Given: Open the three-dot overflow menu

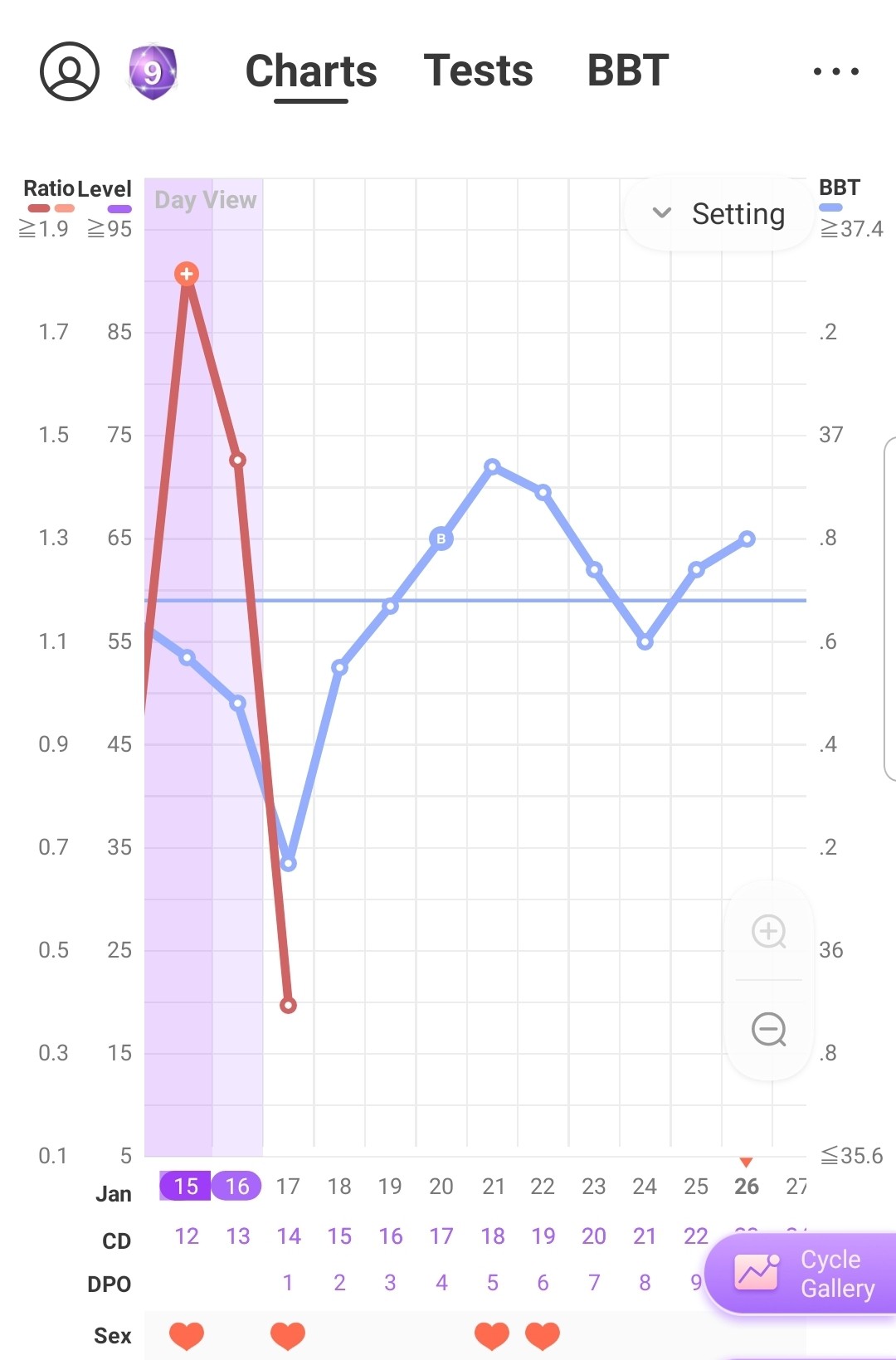Looking at the screenshot, I should (x=835, y=71).
